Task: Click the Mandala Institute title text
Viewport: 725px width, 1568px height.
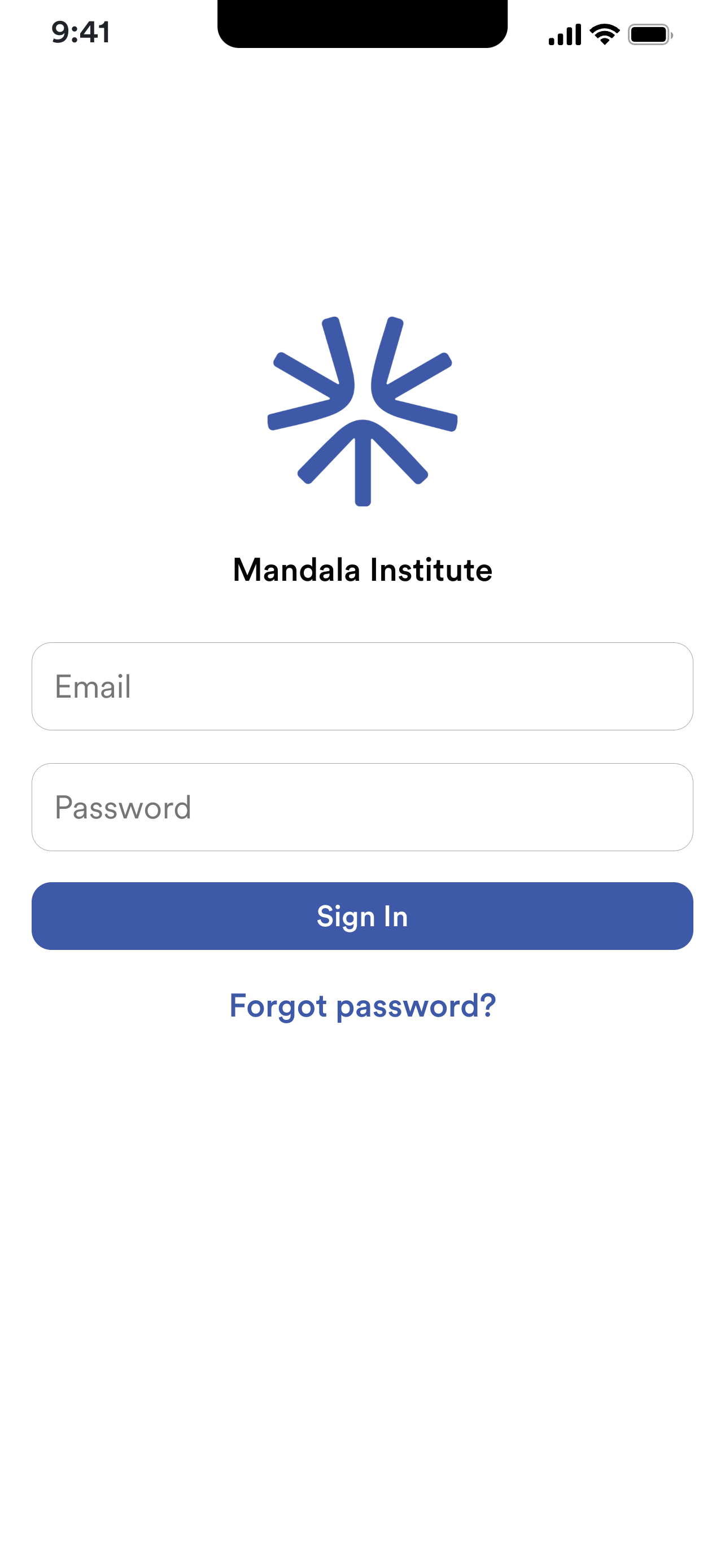Action: click(x=362, y=570)
